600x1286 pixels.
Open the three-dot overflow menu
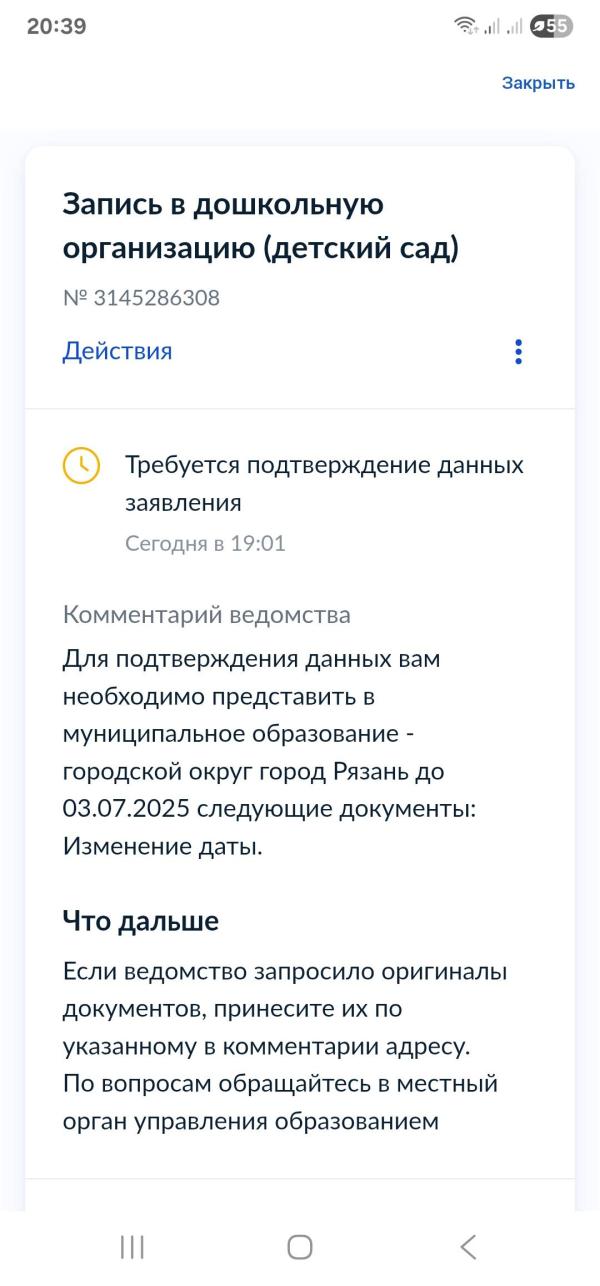(518, 352)
